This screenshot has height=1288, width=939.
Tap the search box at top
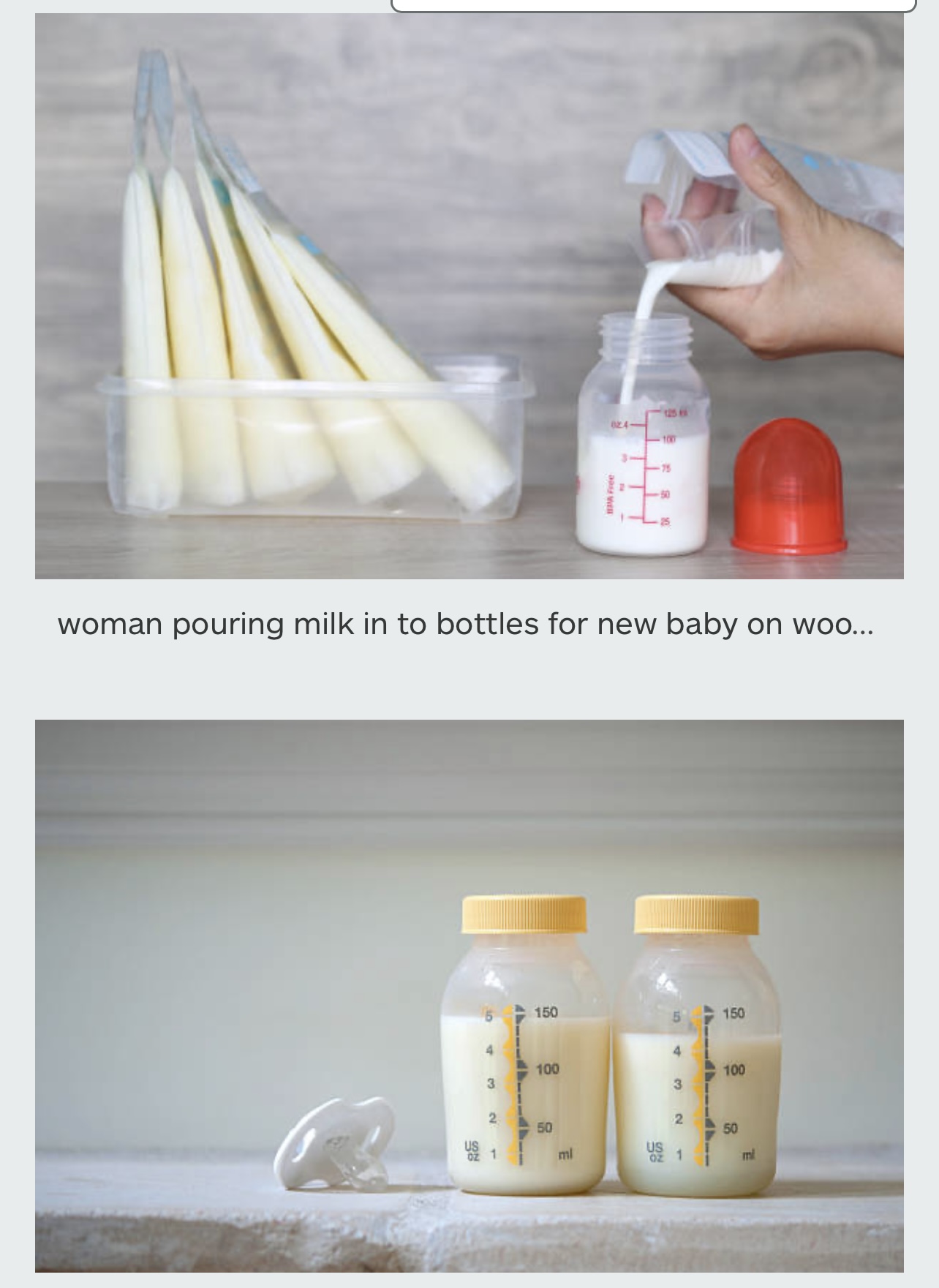(653, 4)
